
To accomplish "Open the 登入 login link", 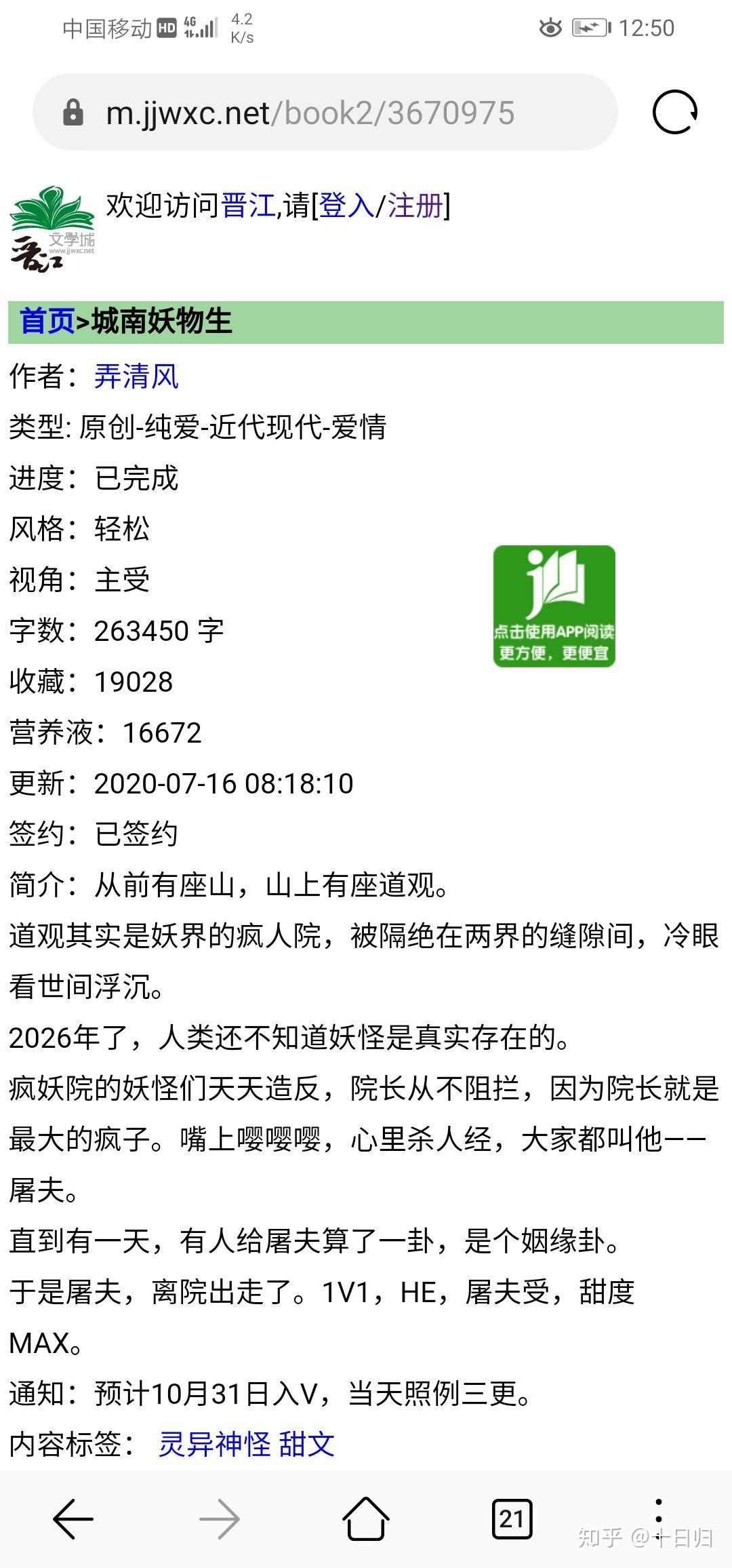I will click(x=346, y=205).
